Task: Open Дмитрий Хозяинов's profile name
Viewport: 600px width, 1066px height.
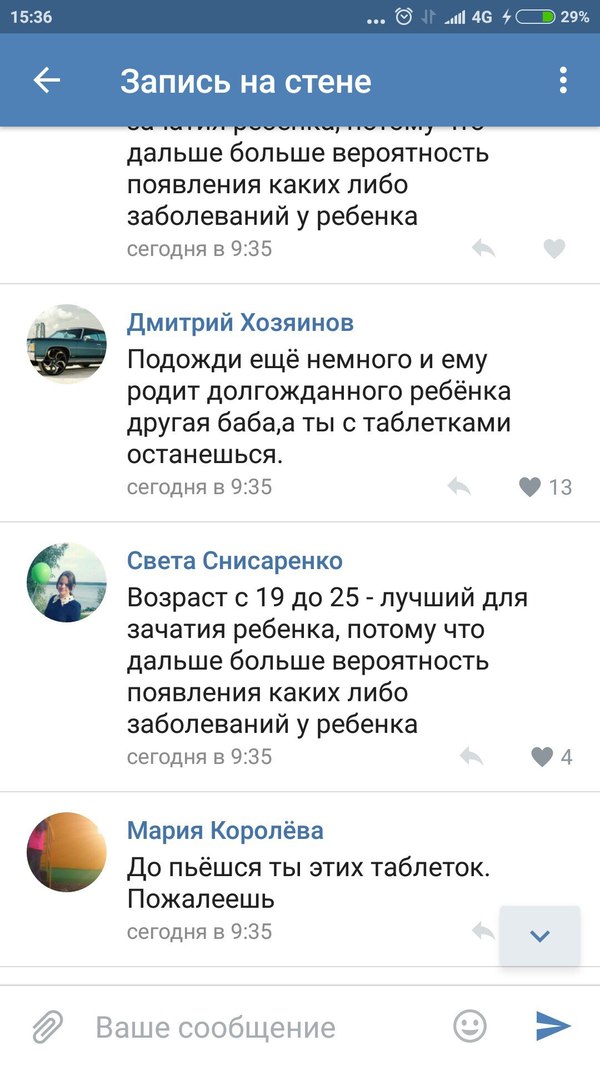Action: pos(240,323)
